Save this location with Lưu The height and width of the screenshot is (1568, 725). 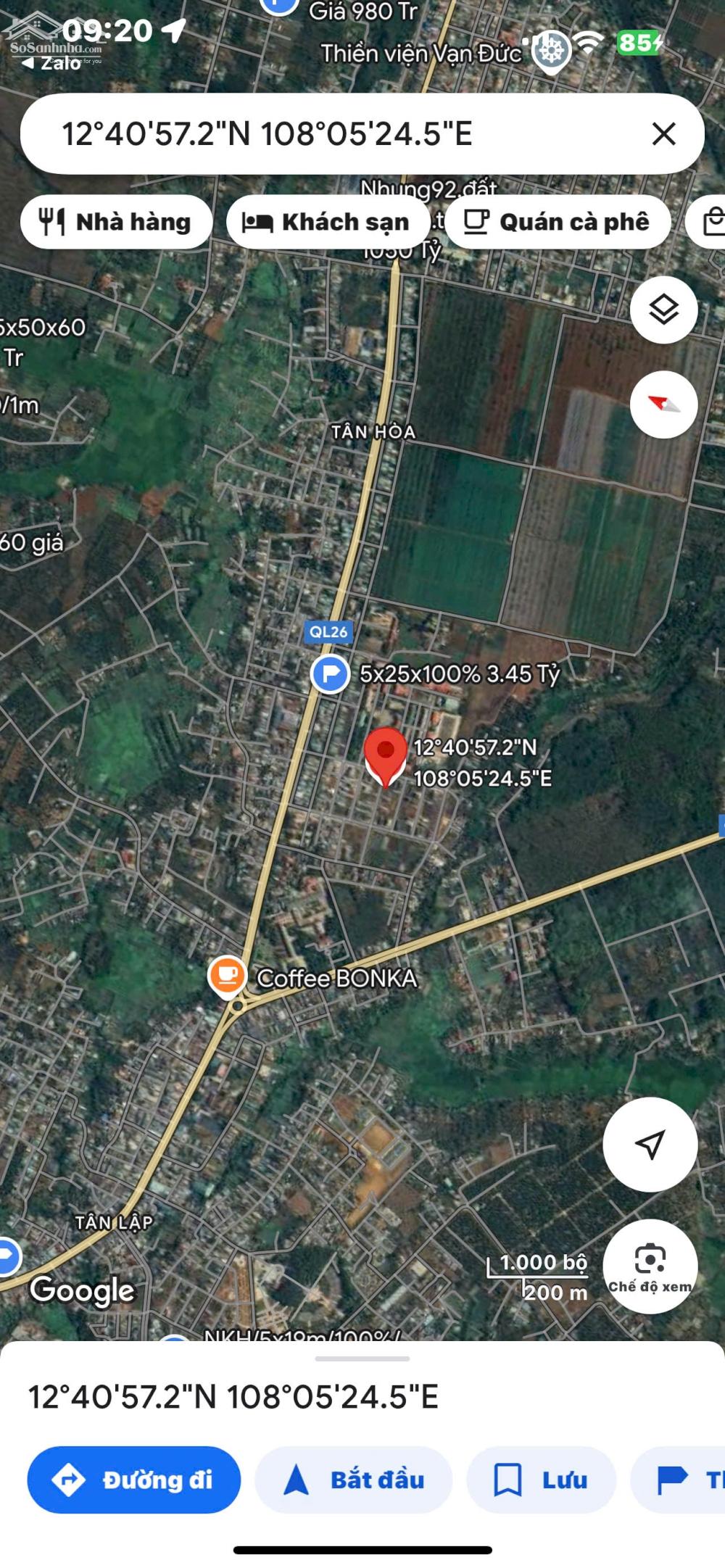click(541, 1480)
